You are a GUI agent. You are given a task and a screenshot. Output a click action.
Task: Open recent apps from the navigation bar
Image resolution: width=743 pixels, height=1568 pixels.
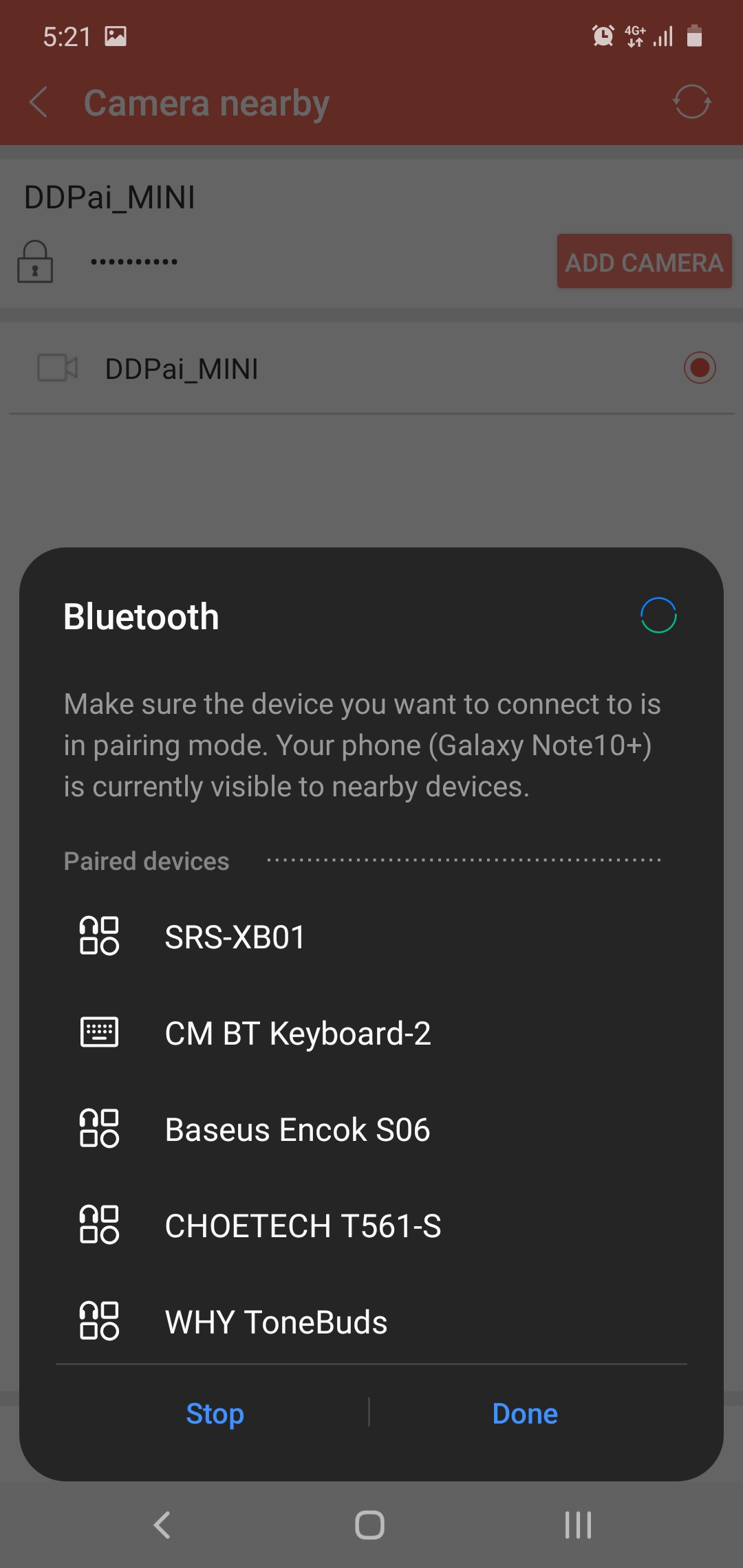(578, 1525)
